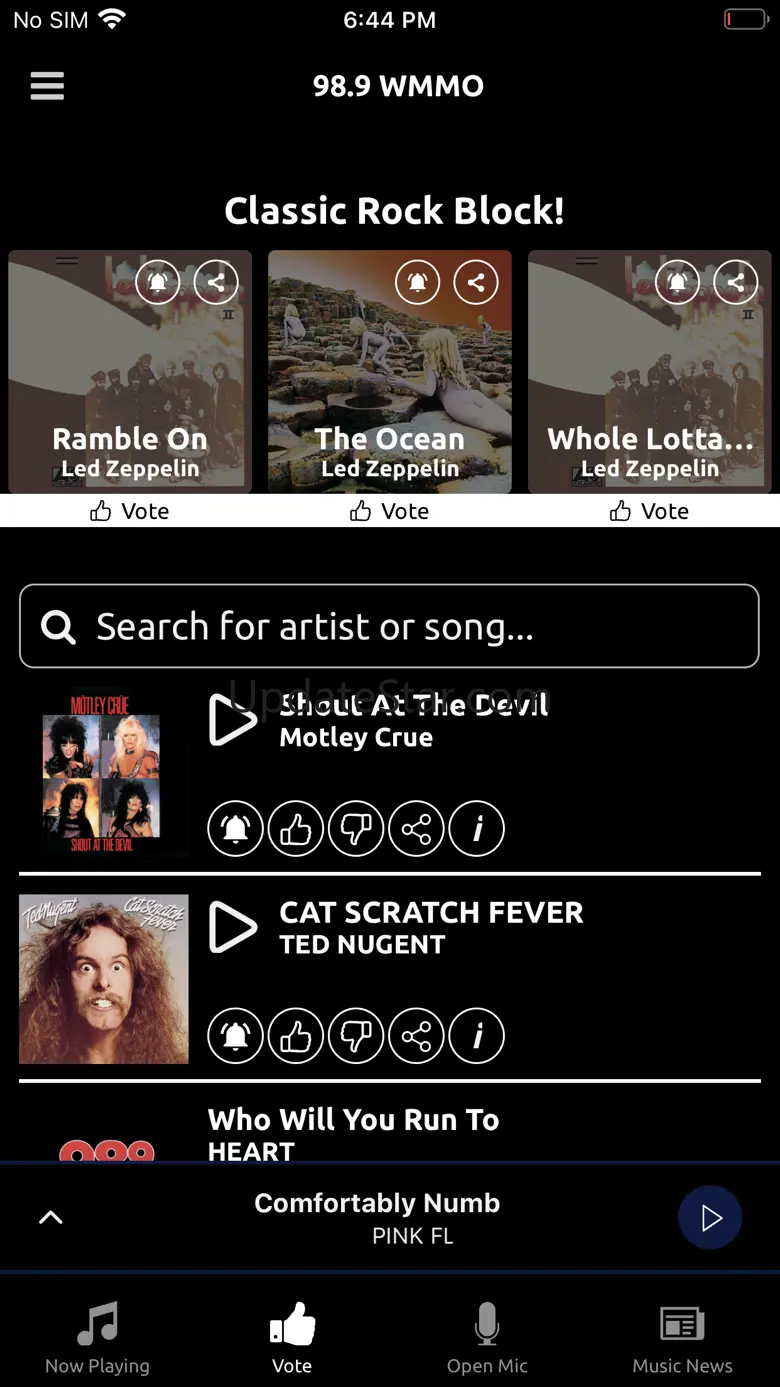Vote for Ramble On
This screenshot has width=780, height=1387.
pyautogui.click(x=130, y=511)
